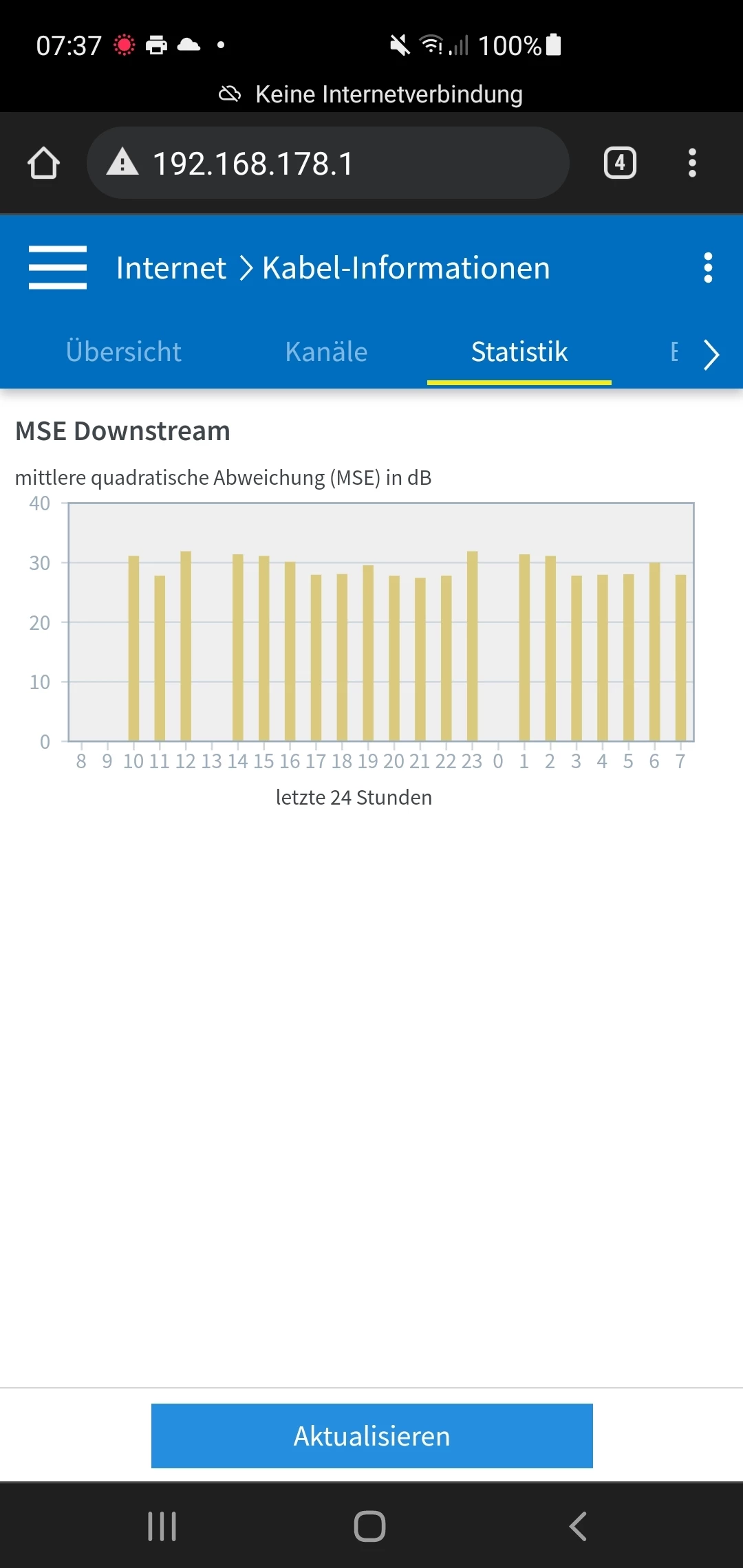The image size is (743, 1568).
Task: Tap Aktualisieren to refresh statistics
Action: [x=371, y=1436]
